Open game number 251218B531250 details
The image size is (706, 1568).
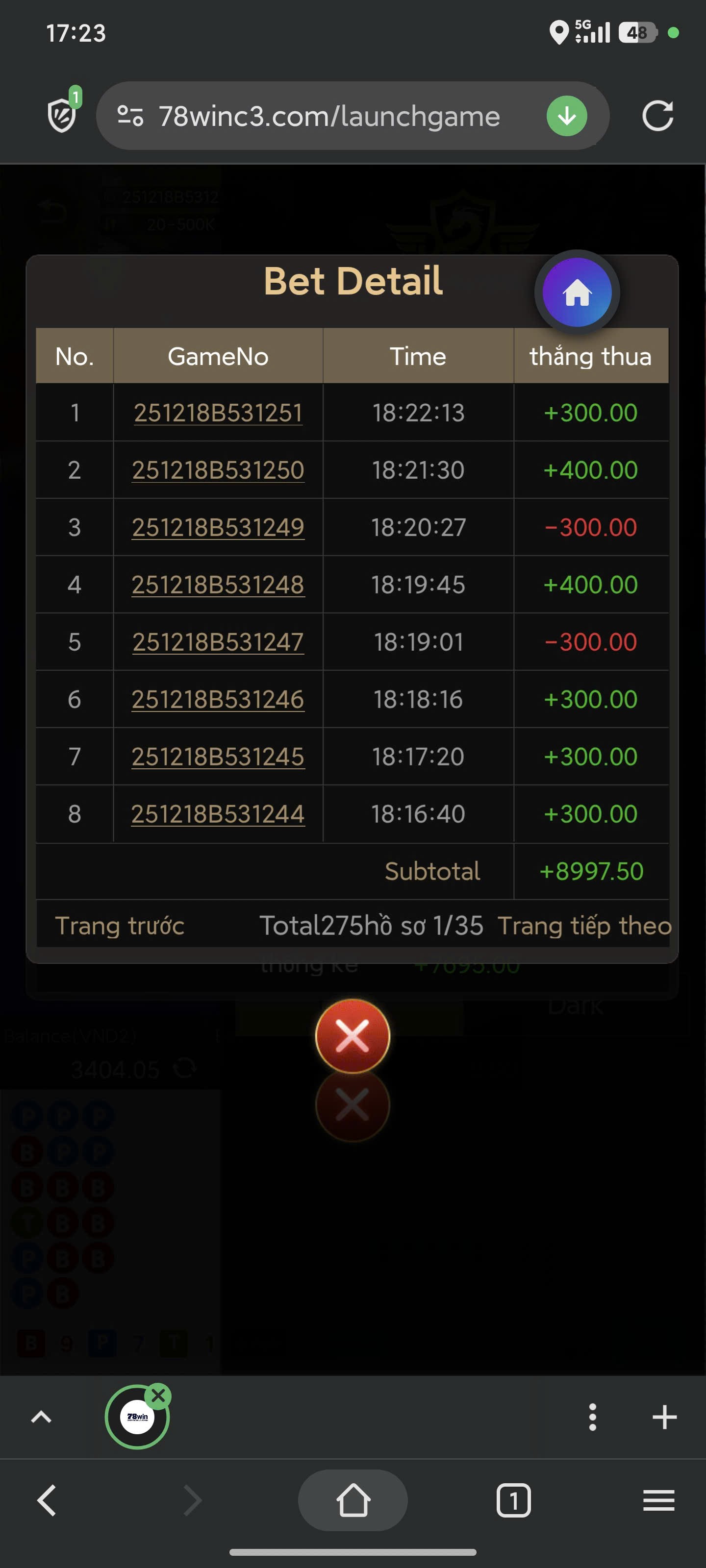click(218, 470)
